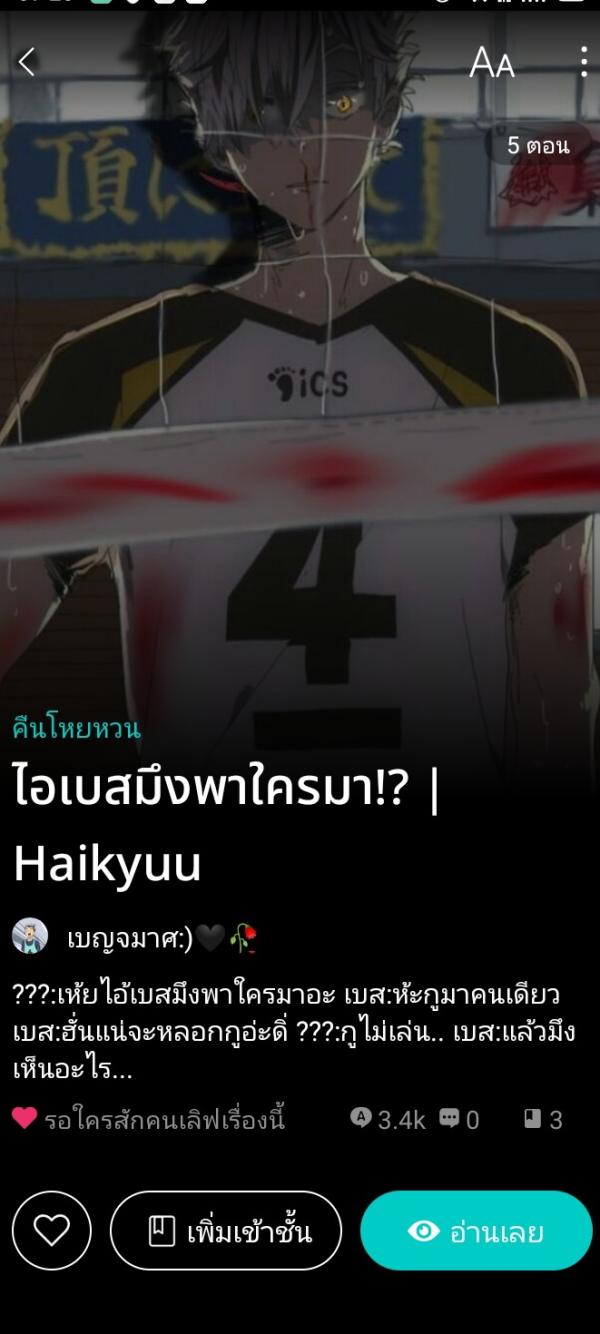Tap เพิ่มเข้าชั้น to add to shelf
The width and height of the screenshot is (600, 1334).
226,1231
